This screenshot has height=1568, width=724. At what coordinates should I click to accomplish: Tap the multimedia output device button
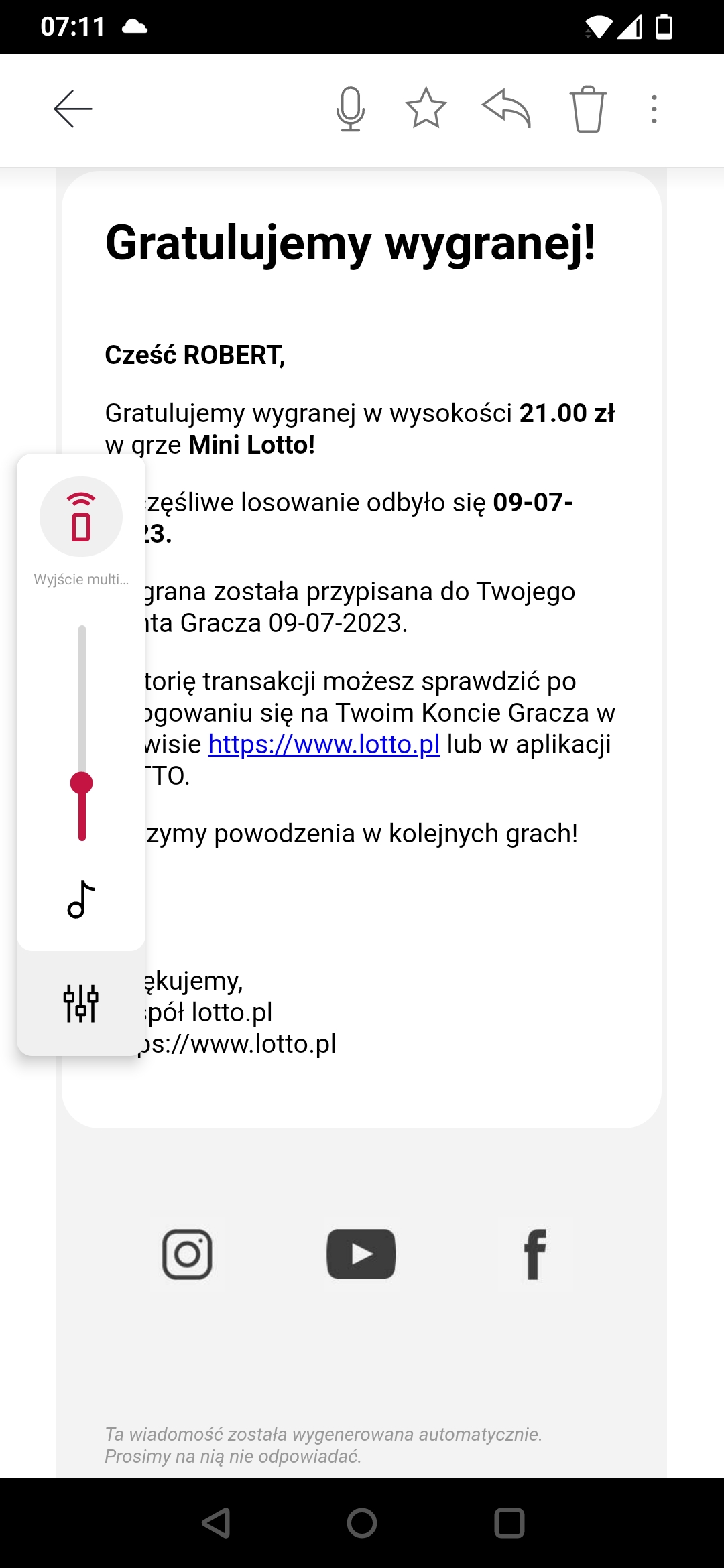click(81, 517)
